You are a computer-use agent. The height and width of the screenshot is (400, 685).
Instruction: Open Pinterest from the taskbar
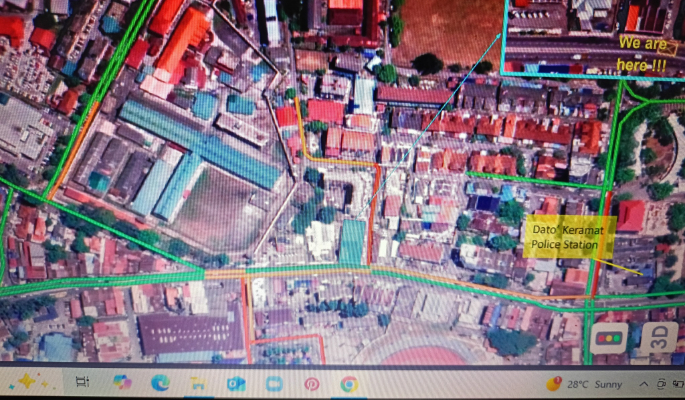311,382
